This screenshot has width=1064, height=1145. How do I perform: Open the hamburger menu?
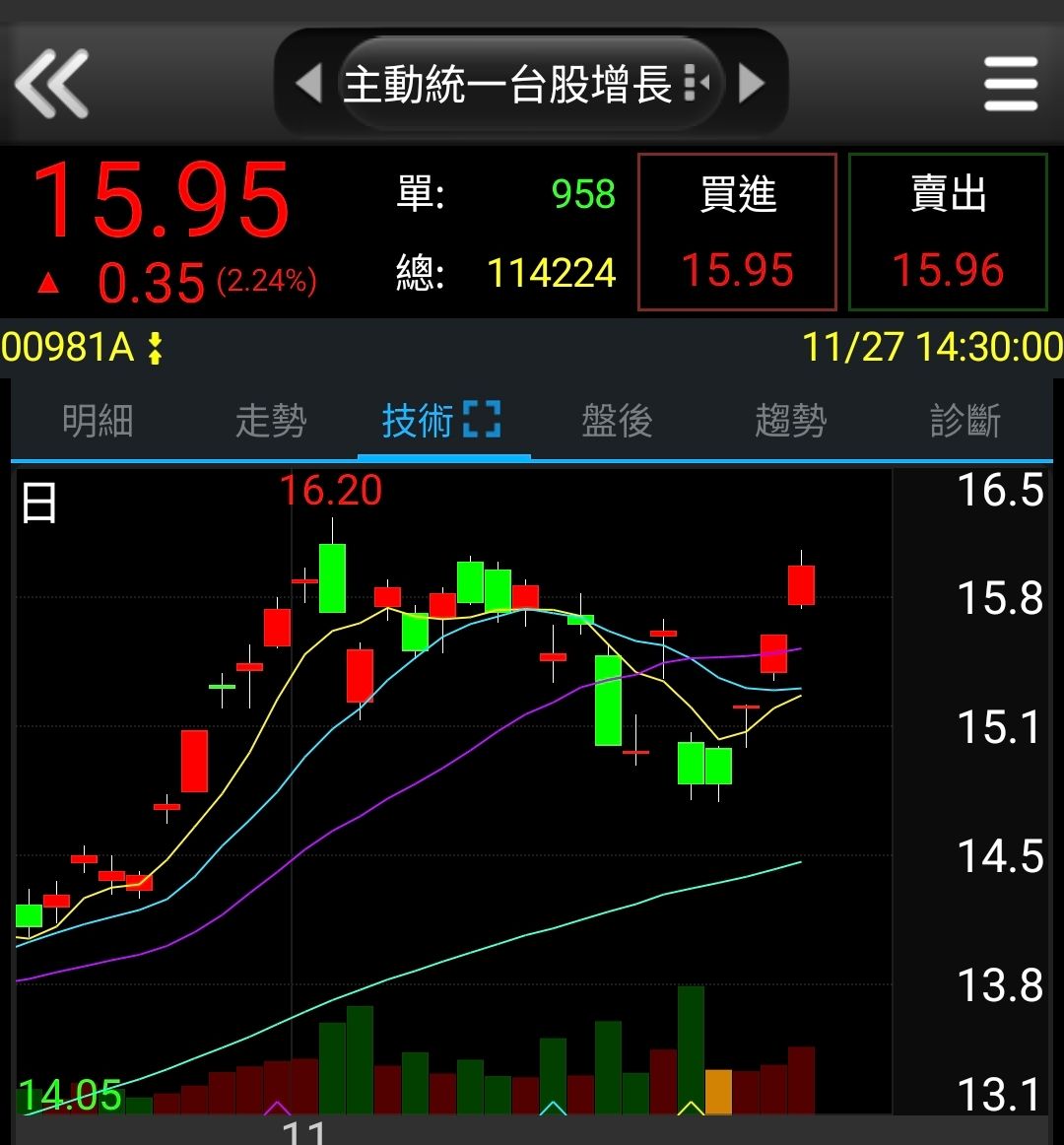click(x=1011, y=85)
